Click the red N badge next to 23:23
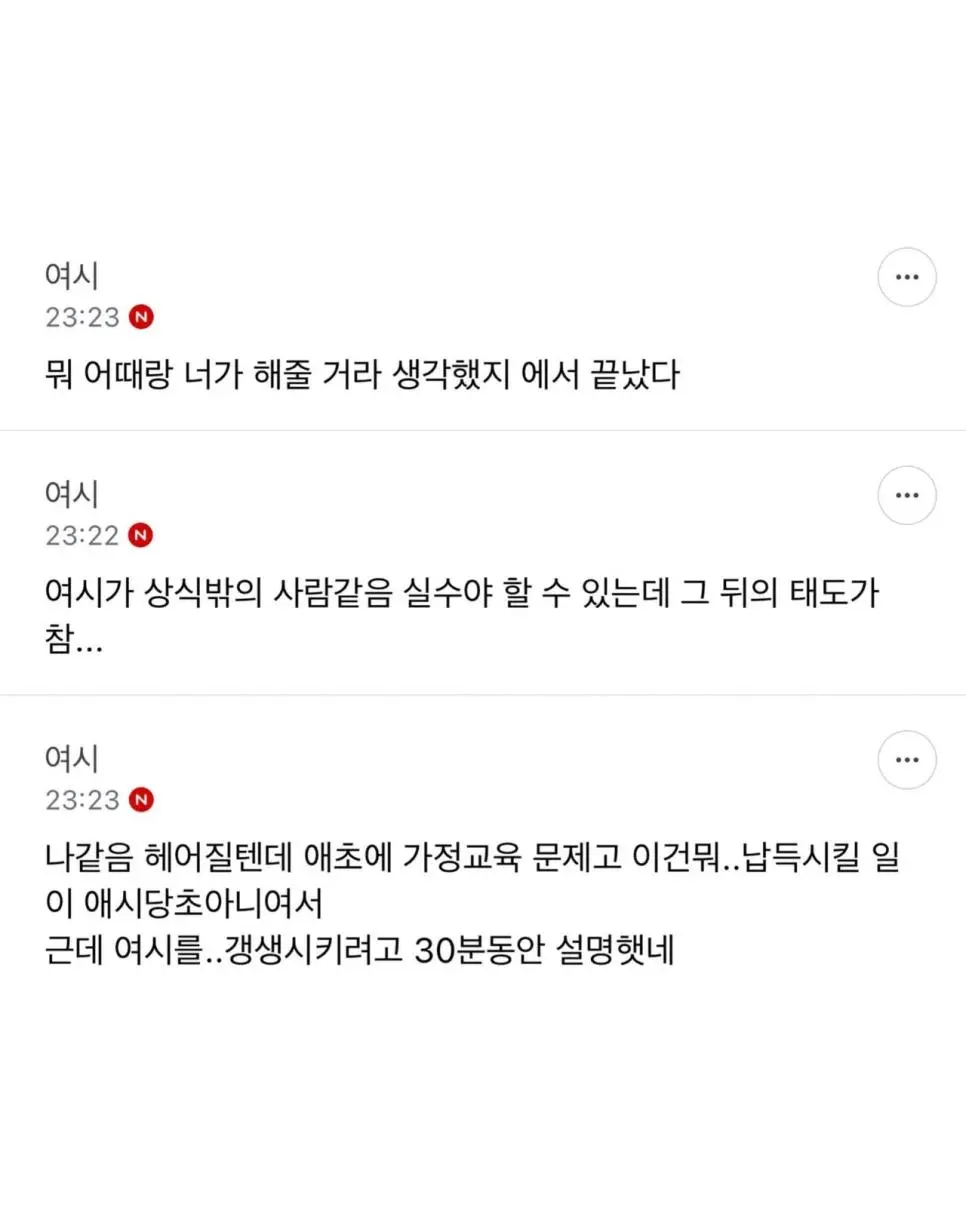The width and height of the screenshot is (966, 1207). [141, 317]
